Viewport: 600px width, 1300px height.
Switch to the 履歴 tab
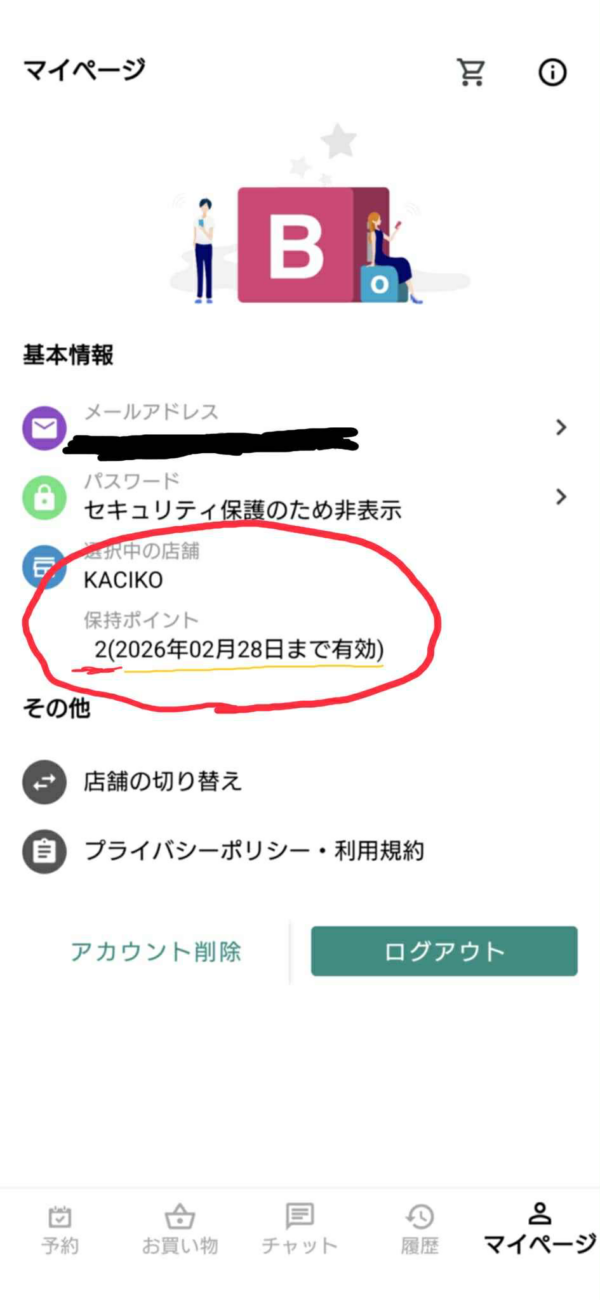coord(420,1229)
